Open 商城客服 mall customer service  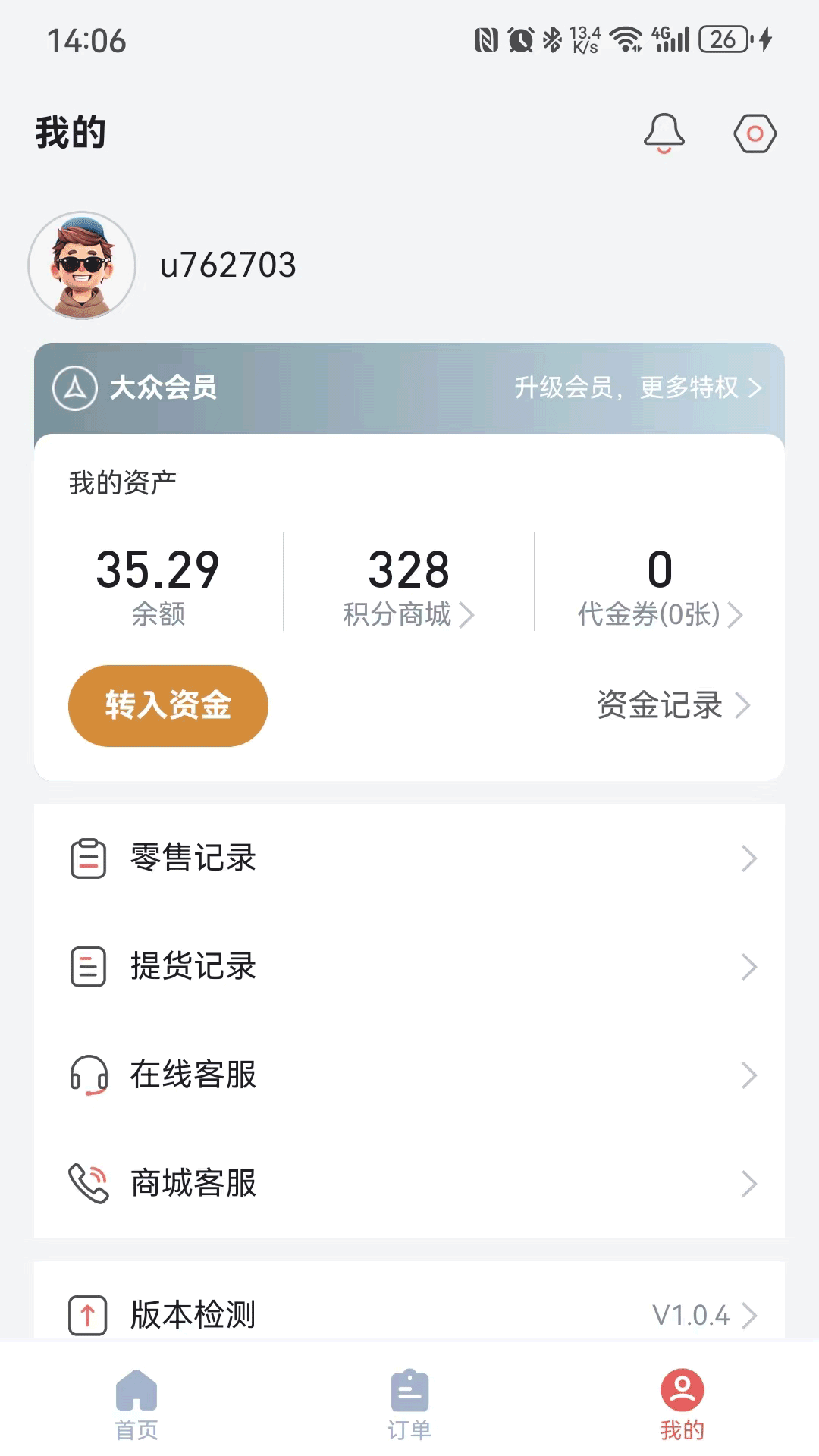tap(409, 1183)
